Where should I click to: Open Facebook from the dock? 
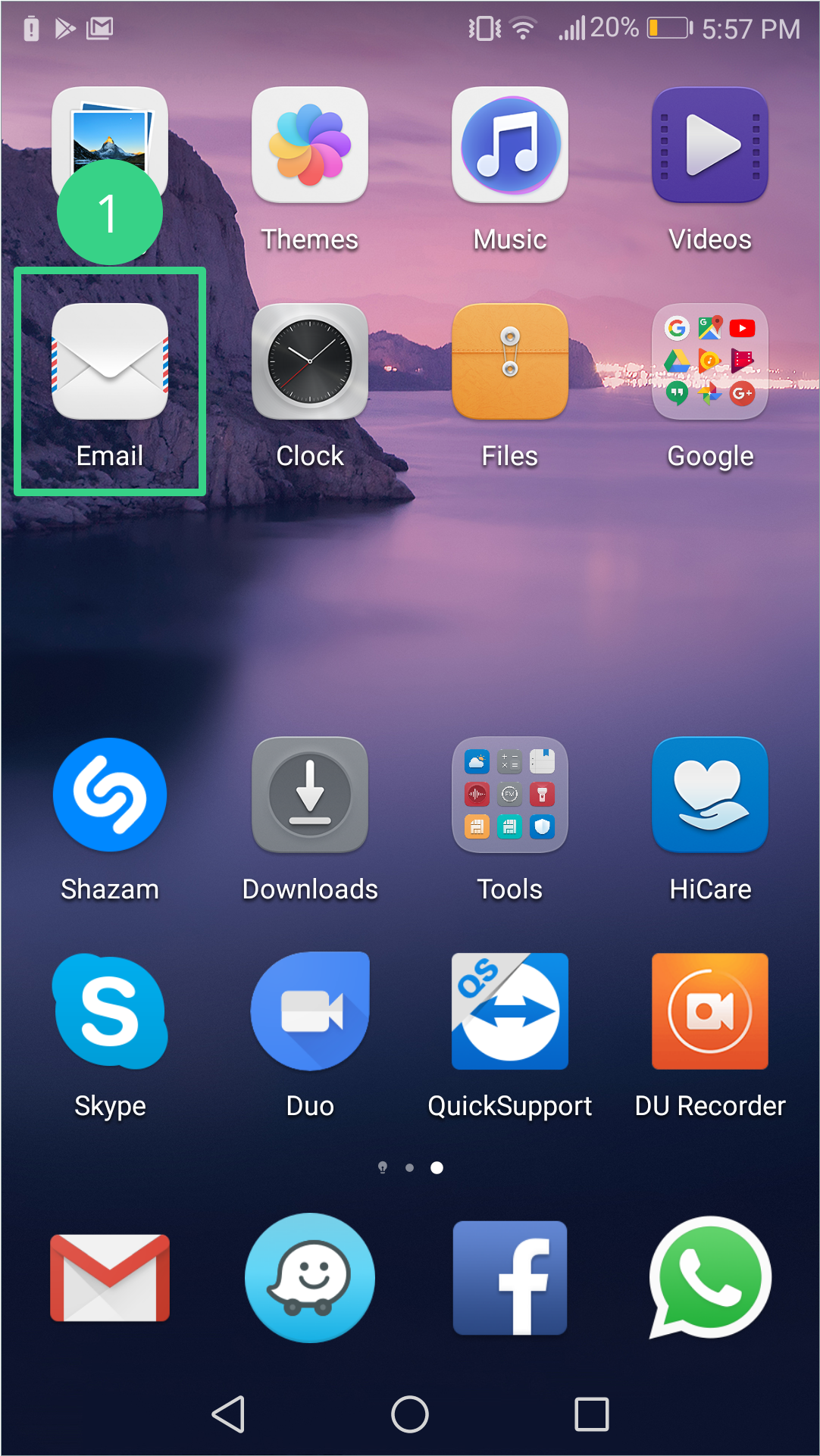pos(510,1278)
